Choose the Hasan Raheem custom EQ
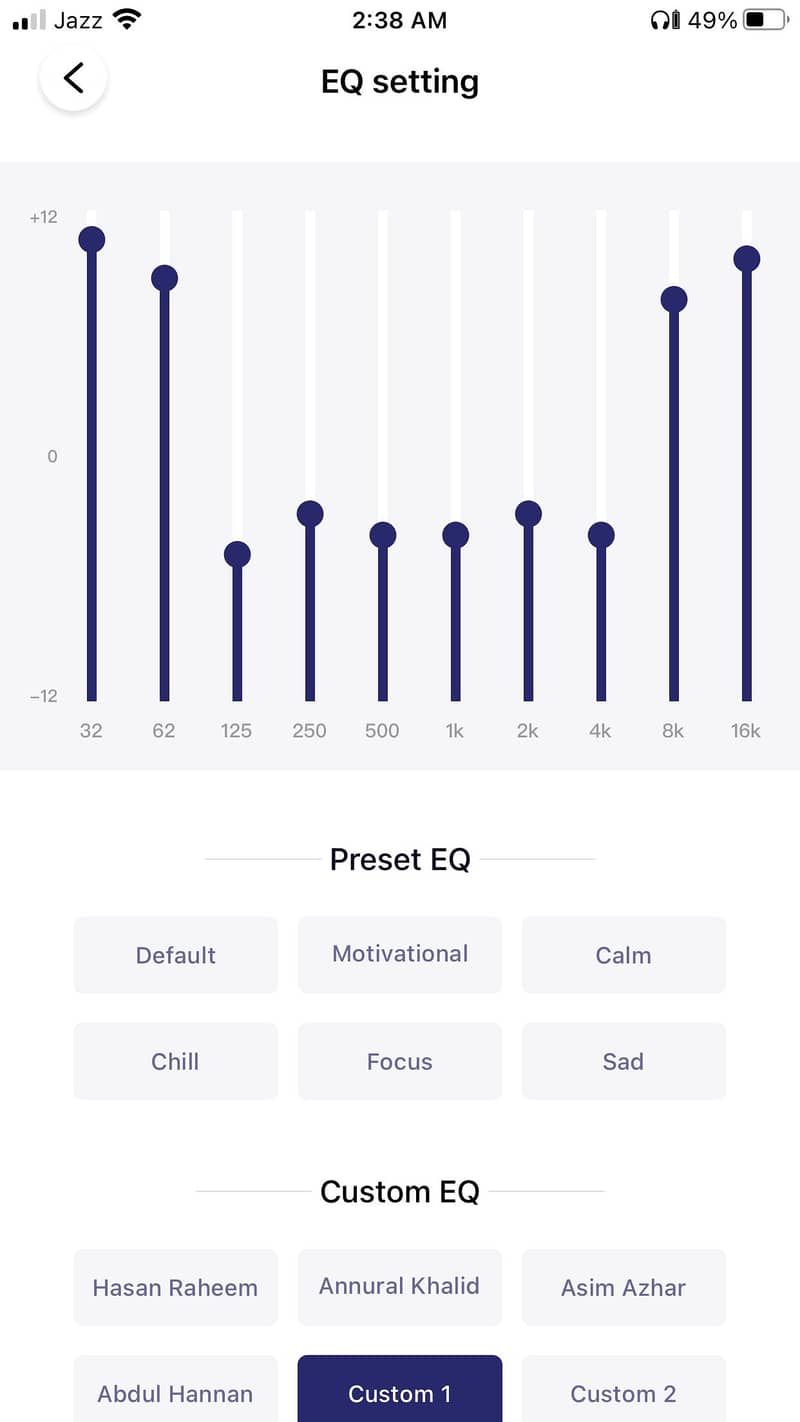The width and height of the screenshot is (800, 1422). (x=176, y=1287)
